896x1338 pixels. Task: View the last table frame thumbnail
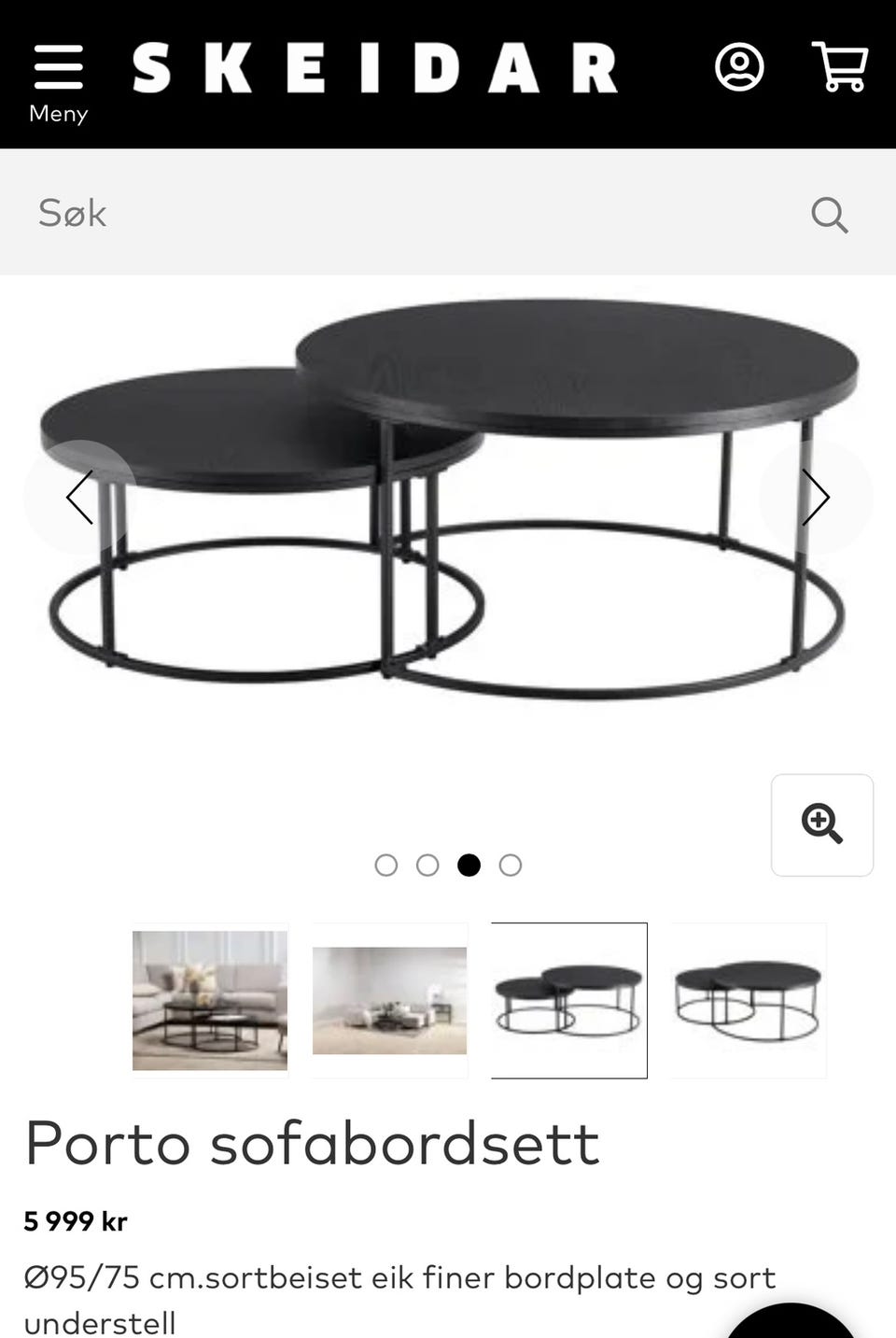pyautogui.click(x=748, y=1000)
